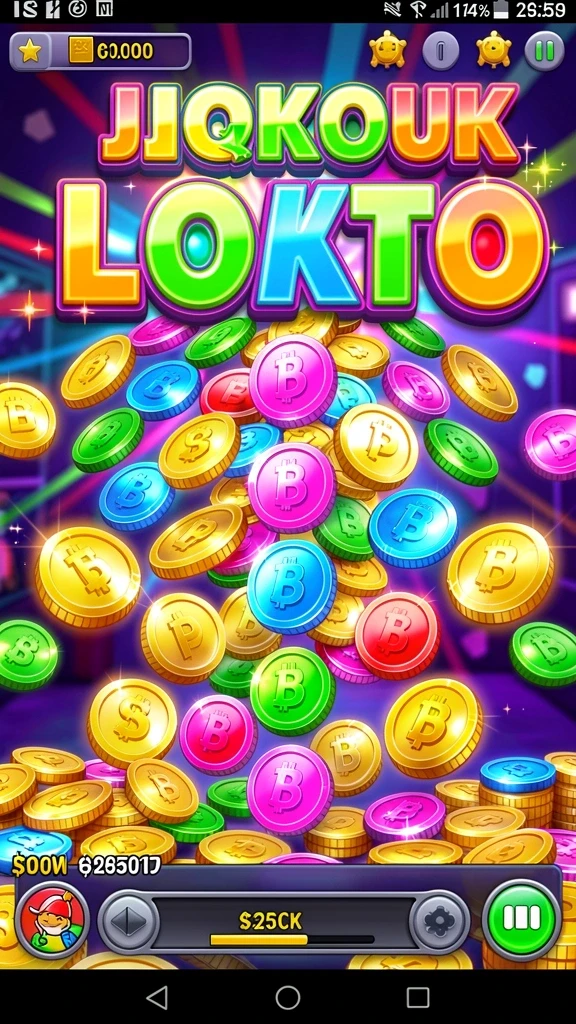
Task: Go back with the system back button
Action: click(x=157, y=997)
